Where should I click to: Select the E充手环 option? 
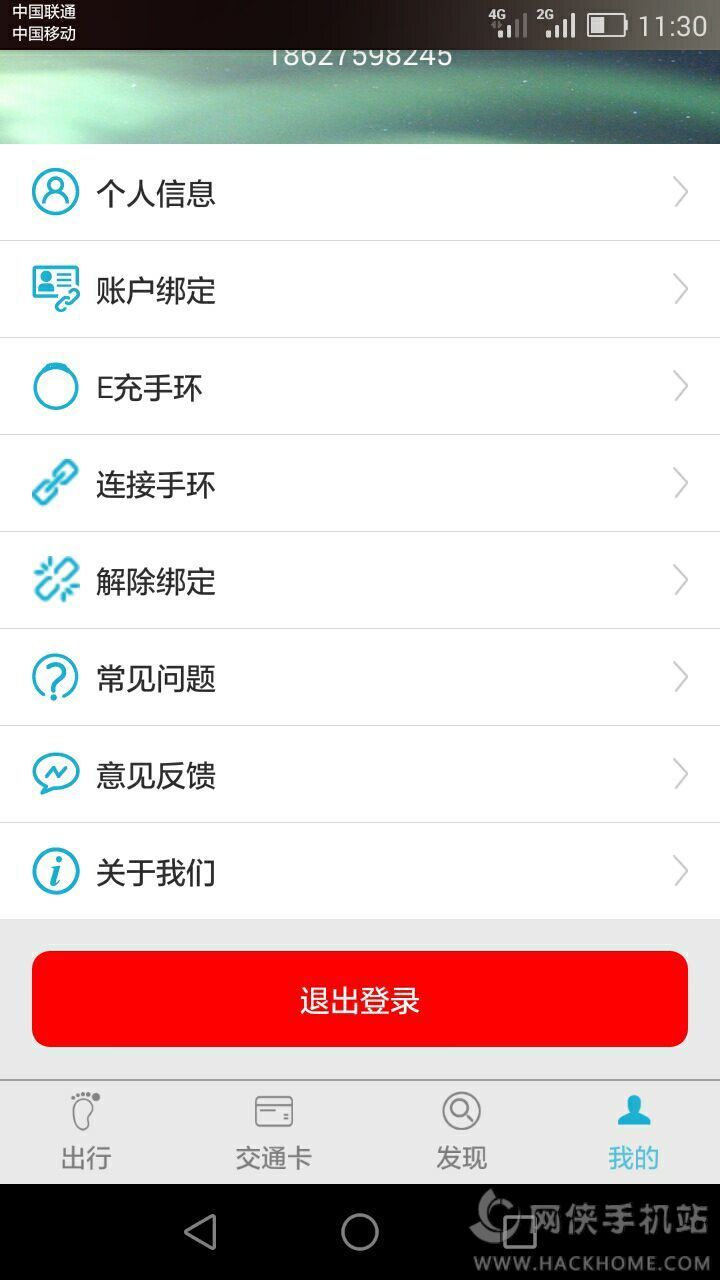pyautogui.click(x=360, y=386)
